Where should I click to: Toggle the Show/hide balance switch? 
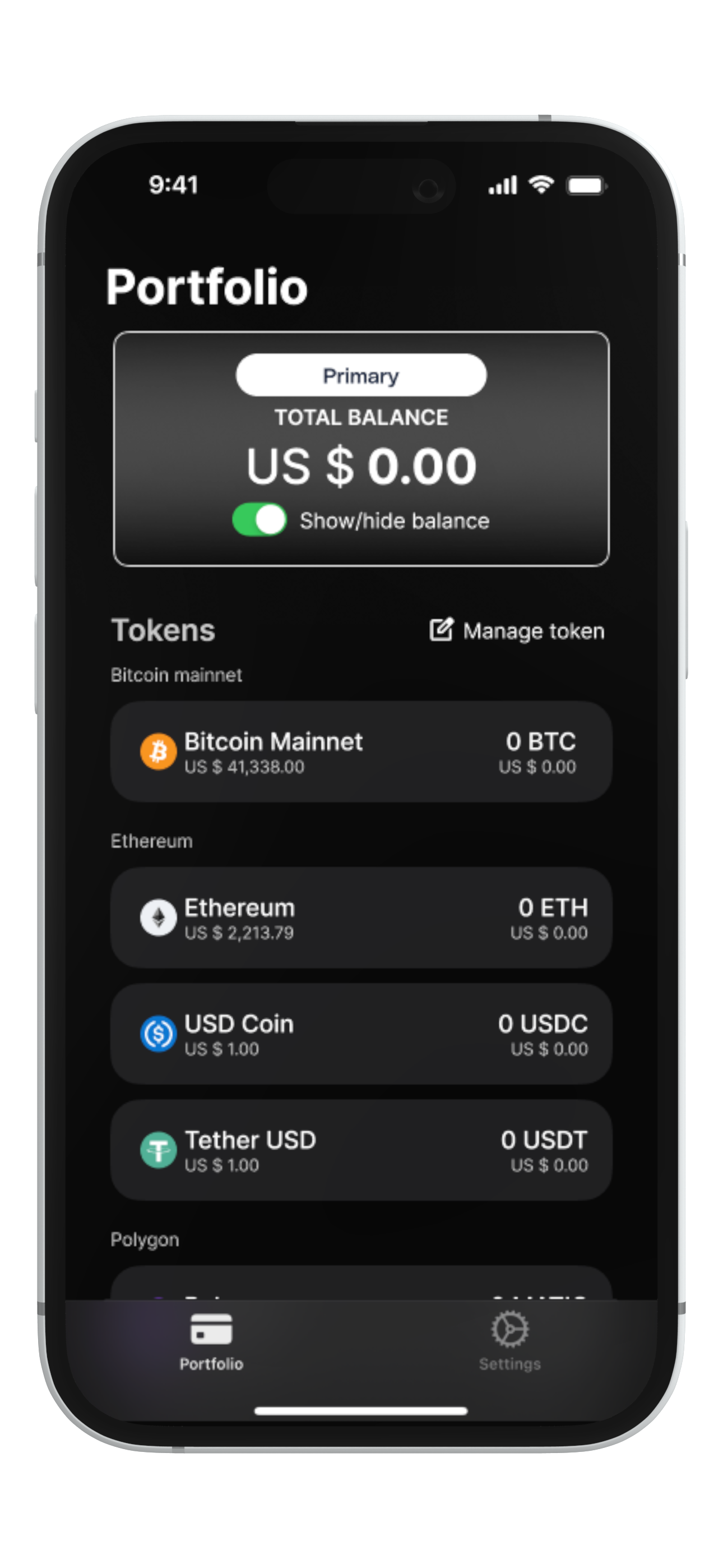(260, 520)
